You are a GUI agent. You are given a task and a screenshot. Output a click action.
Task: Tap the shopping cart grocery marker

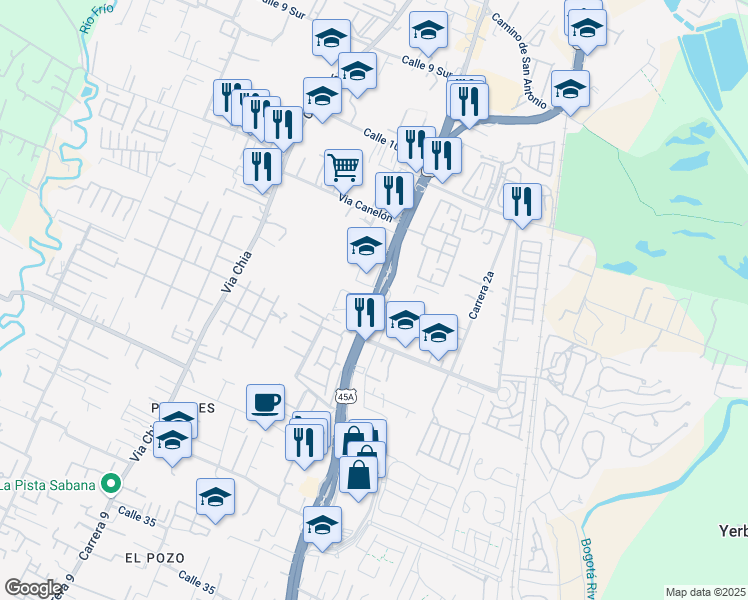click(343, 167)
